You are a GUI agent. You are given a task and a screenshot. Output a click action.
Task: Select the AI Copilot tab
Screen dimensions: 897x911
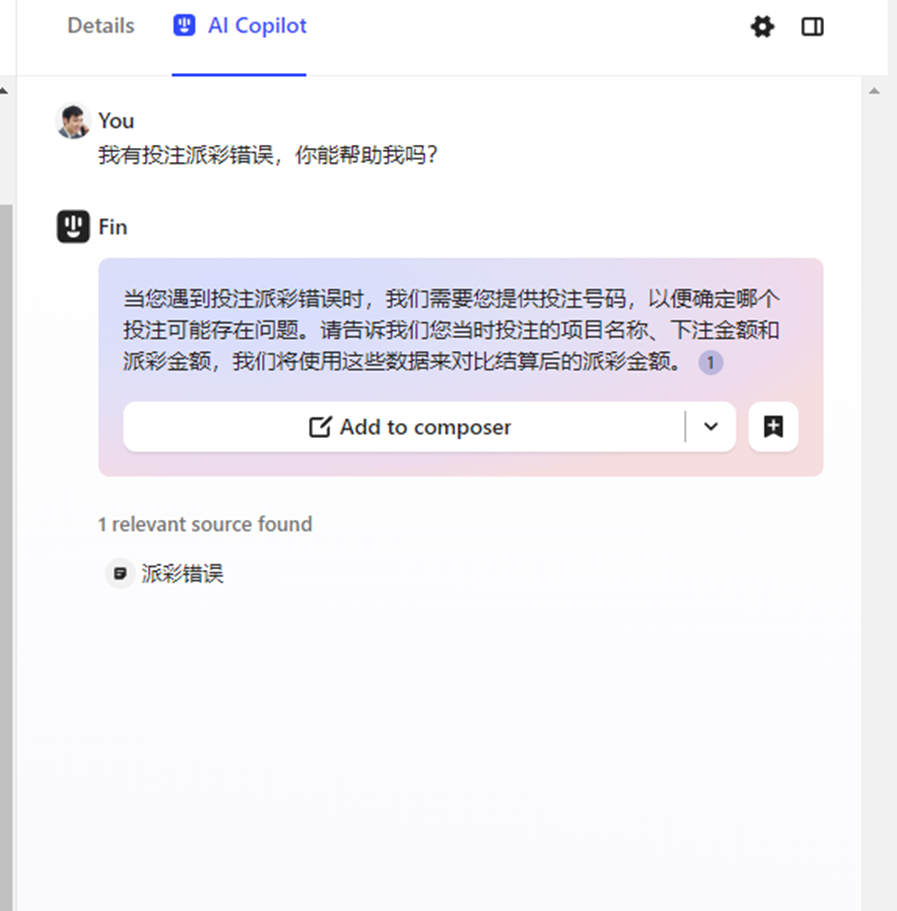coord(240,27)
